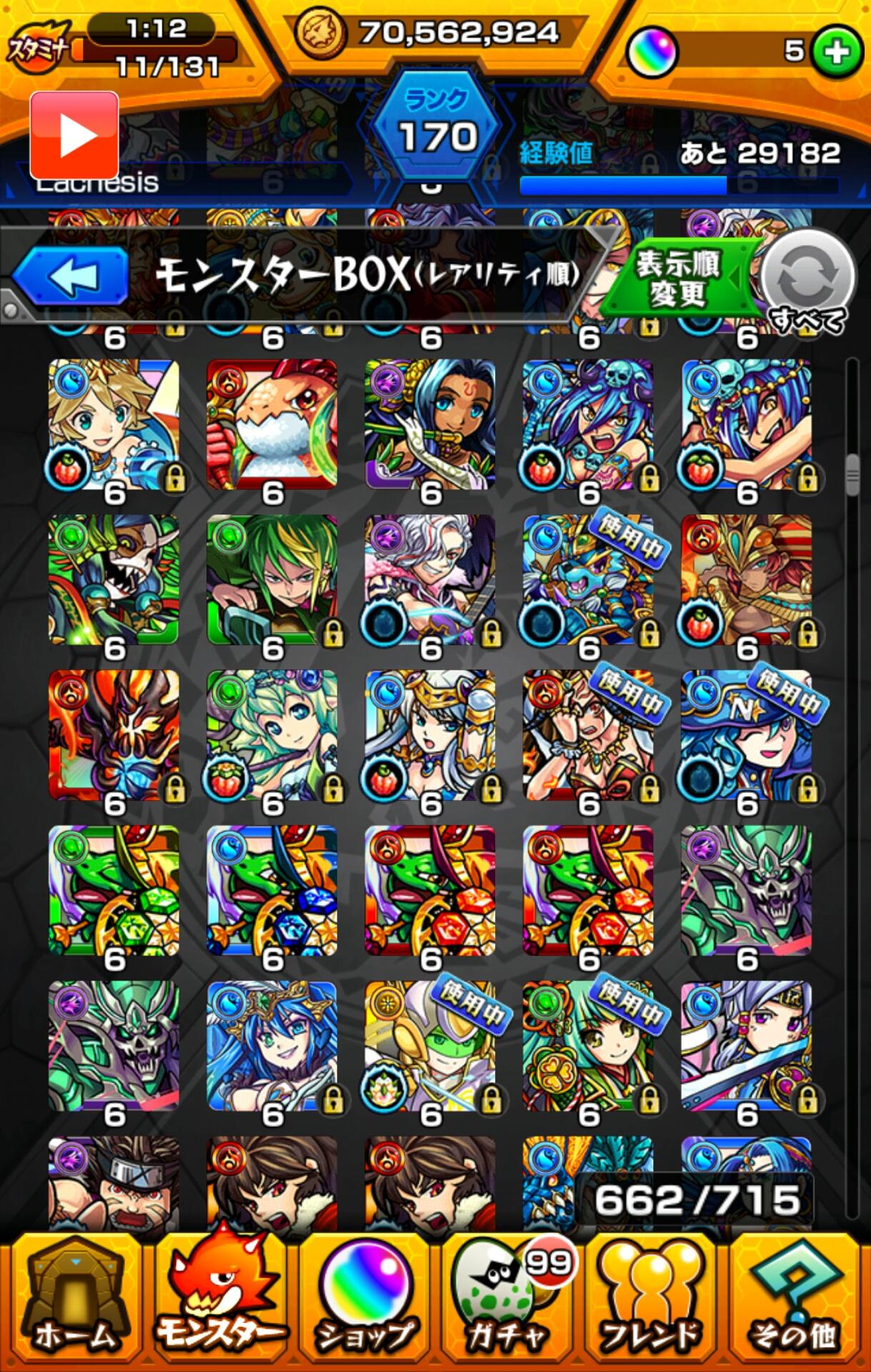This screenshot has height=1372, width=871.
Task: Select the blonde girl with star hairpin
Action: tap(114, 424)
